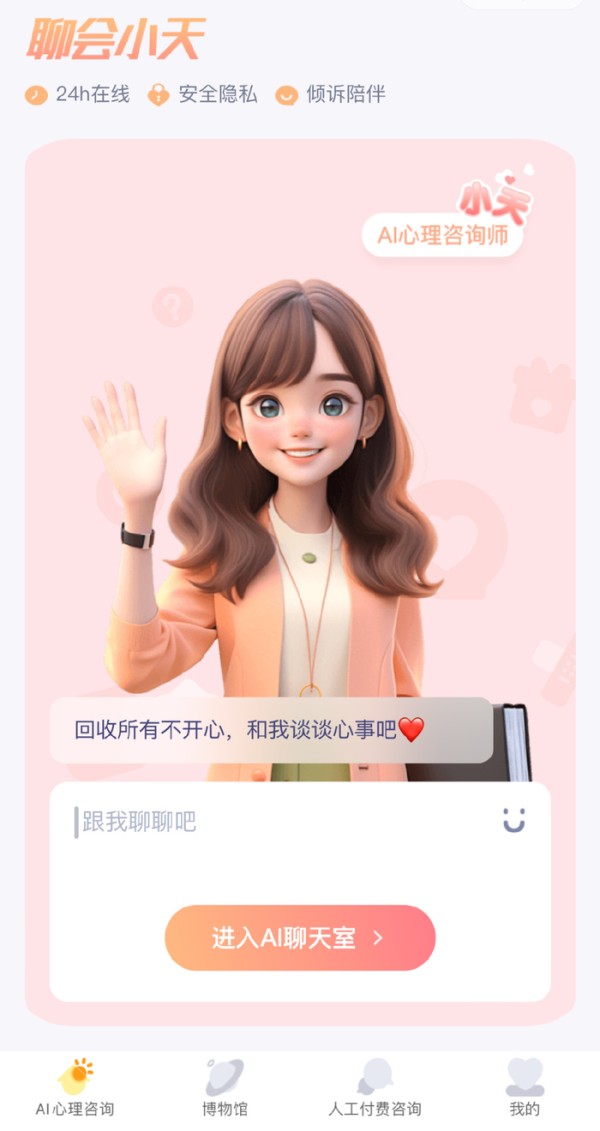Go to the 人工付费咨询 tab

(375, 1088)
